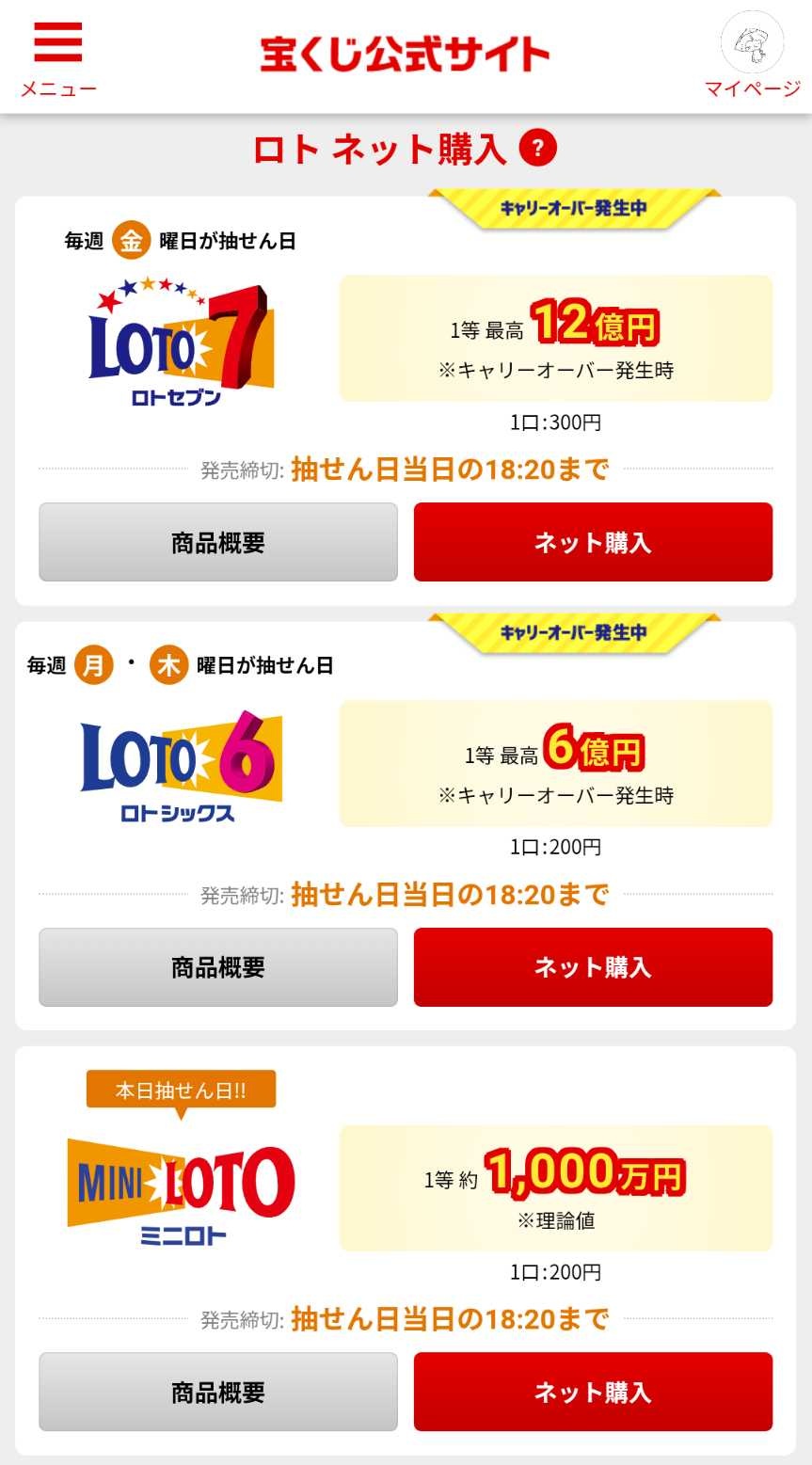Tap ネット購入 for MINI LOTO
Screen dimensions: 812x1465
(593, 1392)
